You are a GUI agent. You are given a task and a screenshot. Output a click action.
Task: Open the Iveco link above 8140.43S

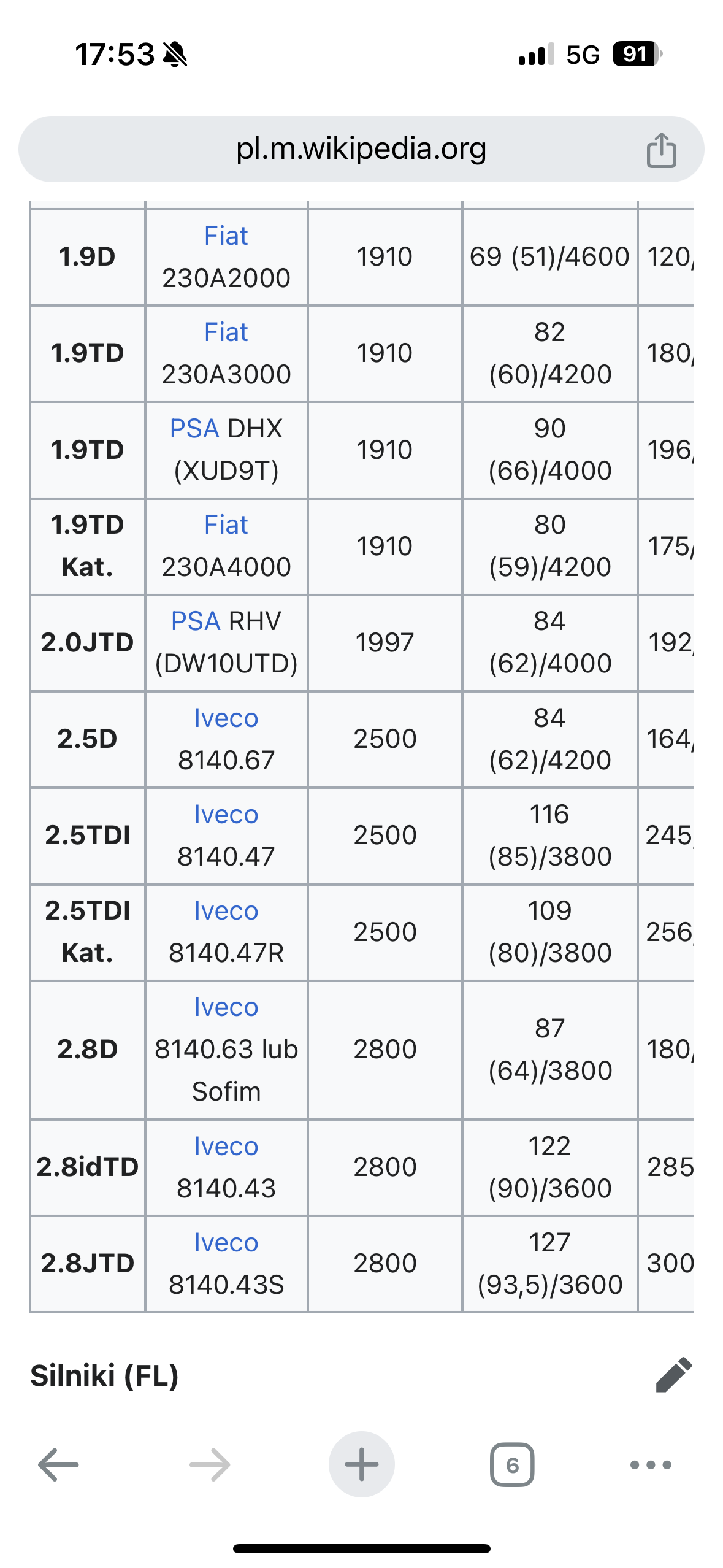point(226,1242)
